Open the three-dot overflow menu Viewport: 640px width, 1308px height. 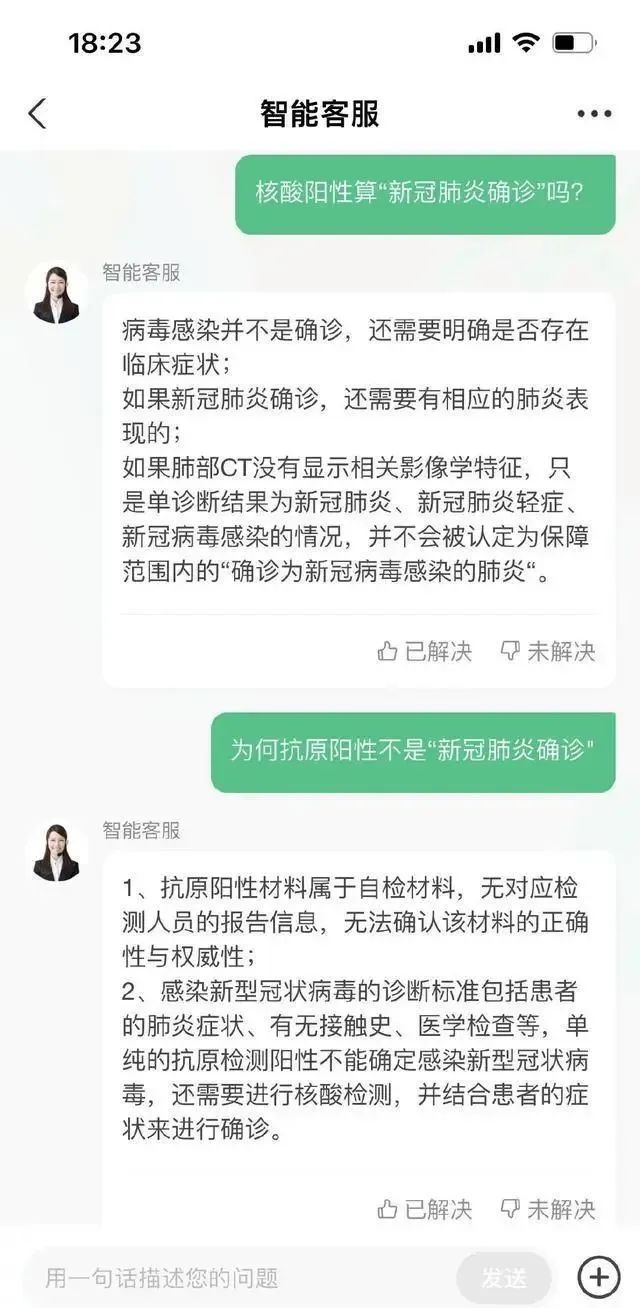tap(594, 114)
